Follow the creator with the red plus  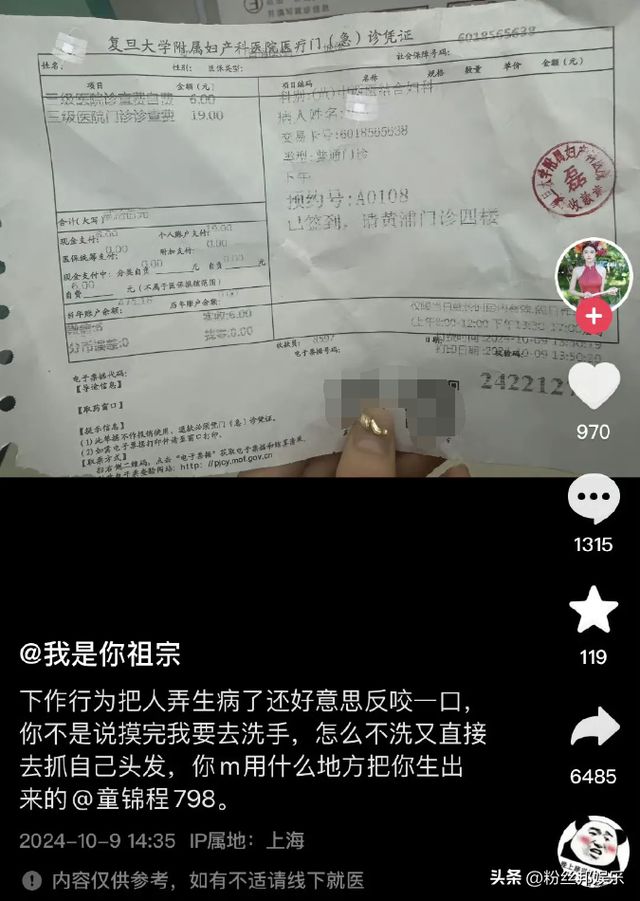coord(593,318)
